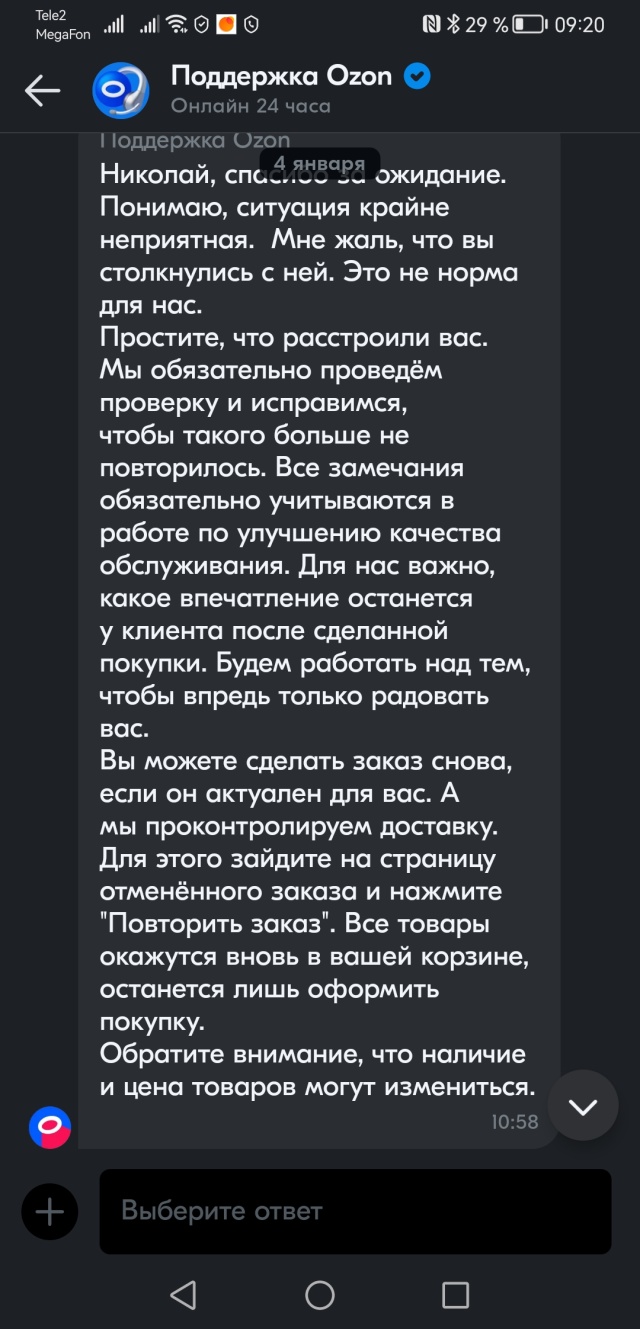The width and height of the screenshot is (640, 1329).
Task: Open the attachment plus button
Action: pyautogui.click(x=49, y=1212)
